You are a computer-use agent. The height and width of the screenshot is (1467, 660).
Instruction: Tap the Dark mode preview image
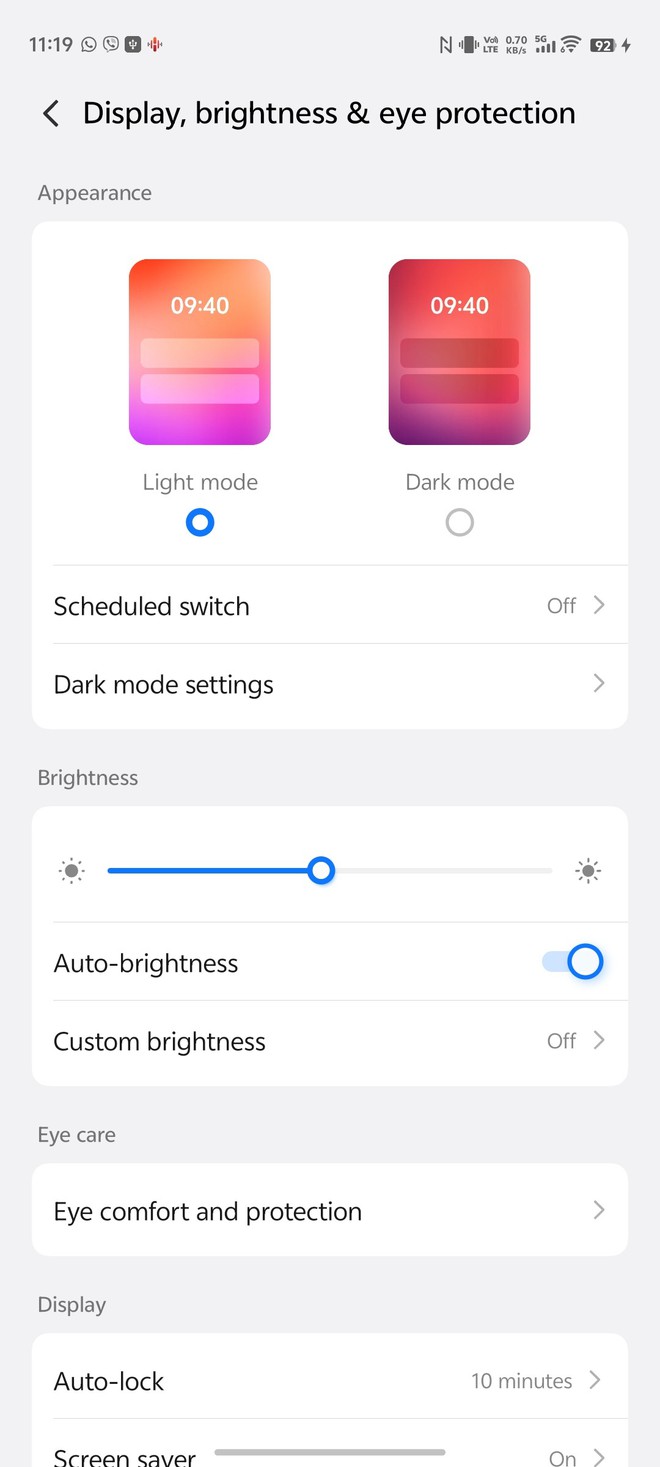[x=459, y=352]
